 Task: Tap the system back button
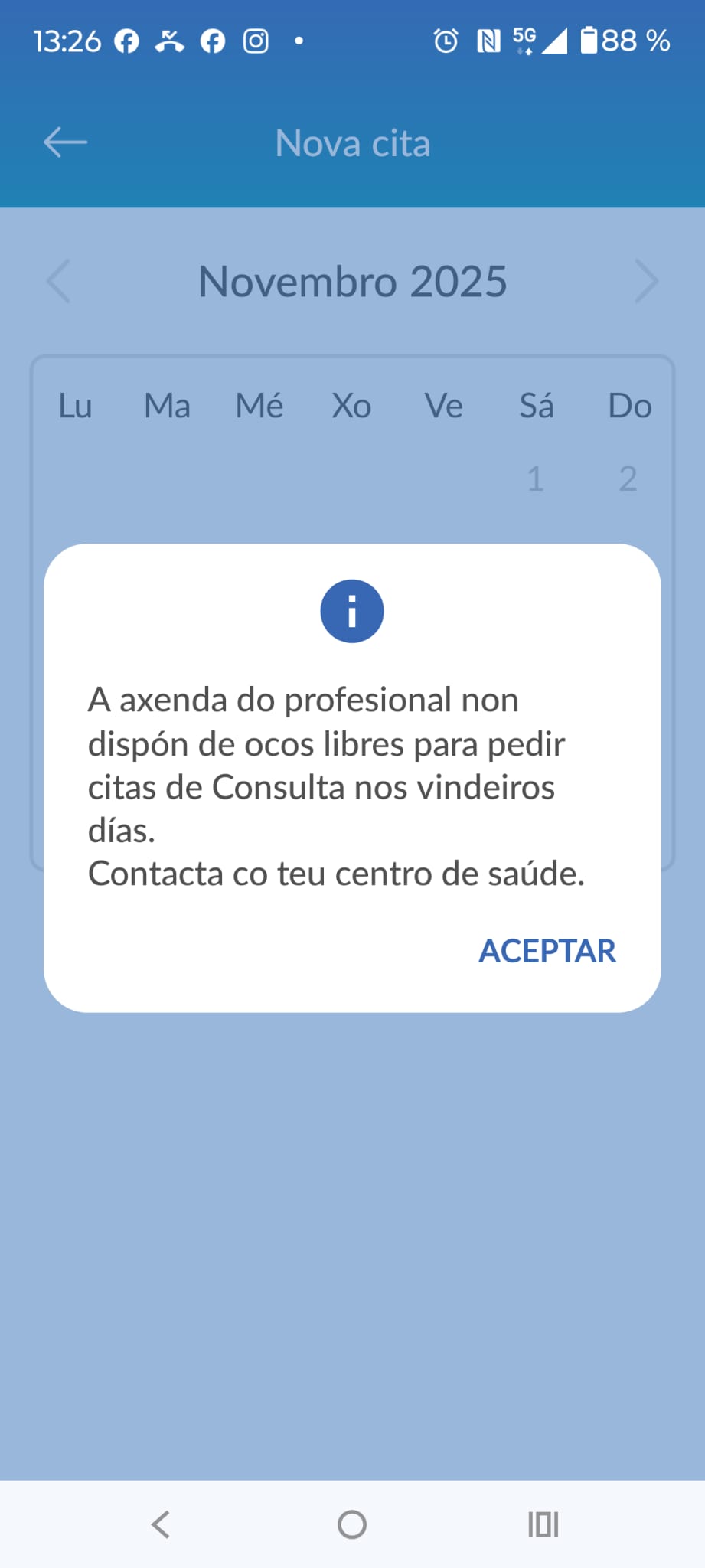pyautogui.click(x=161, y=1524)
